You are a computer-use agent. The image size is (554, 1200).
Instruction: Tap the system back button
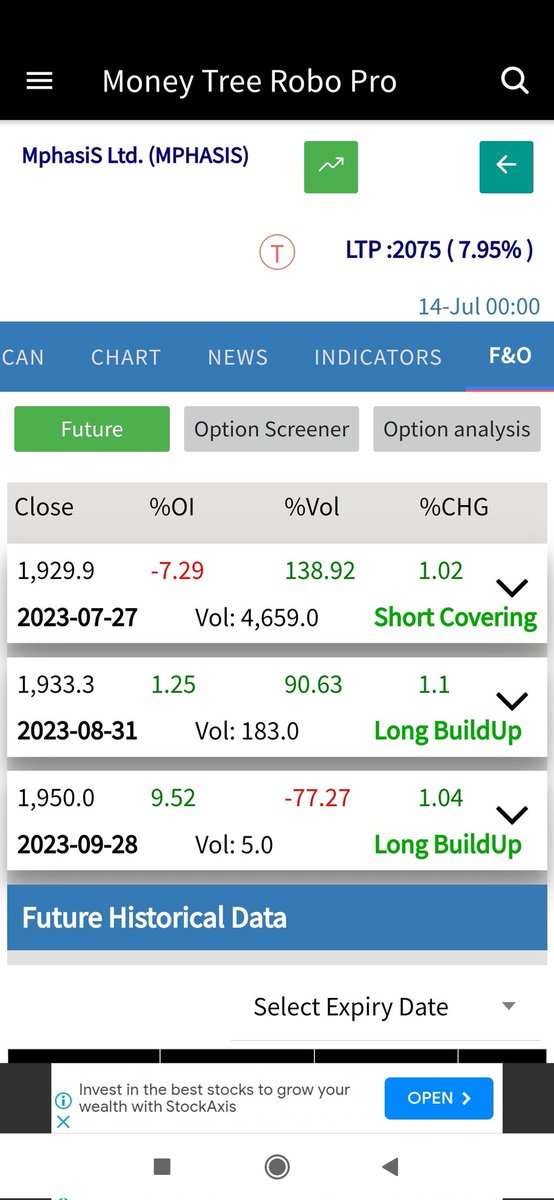pyautogui.click(x=391, y=1166)
